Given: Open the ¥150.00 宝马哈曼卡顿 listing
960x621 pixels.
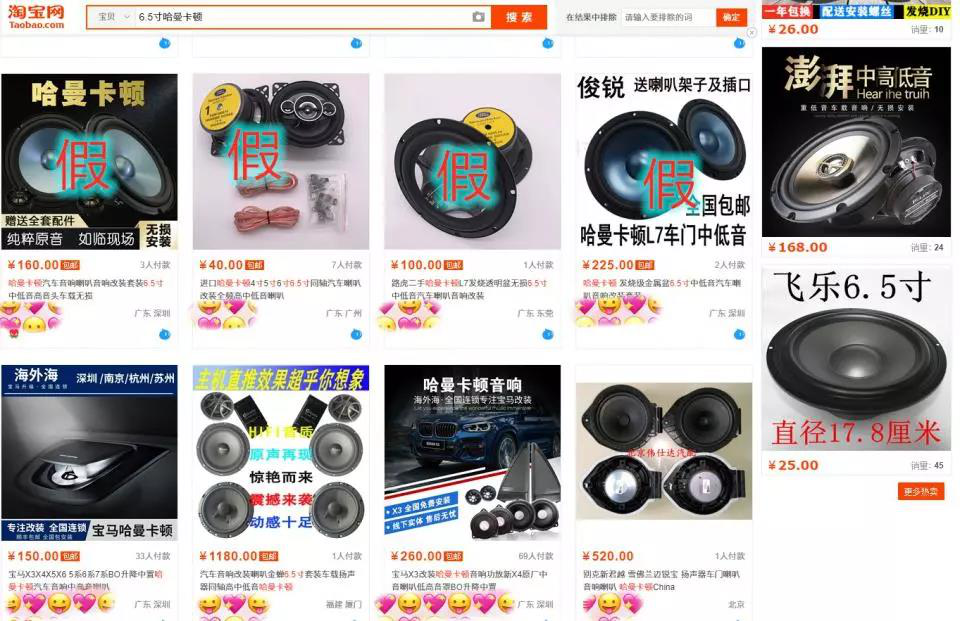Looking at the screenshot, I should pyautogui.click(x=89, y=452).
